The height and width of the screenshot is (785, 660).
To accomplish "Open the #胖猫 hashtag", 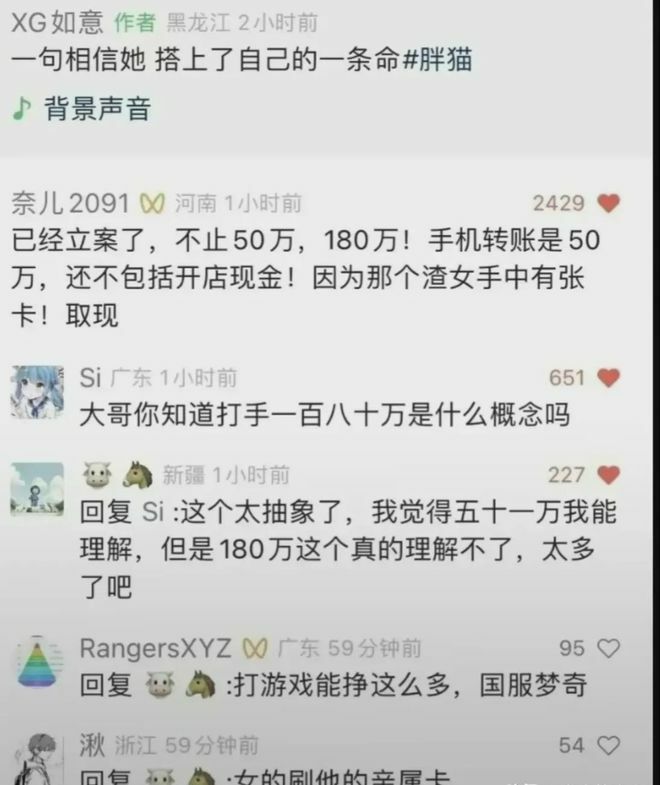I will (x=426, y=59).
